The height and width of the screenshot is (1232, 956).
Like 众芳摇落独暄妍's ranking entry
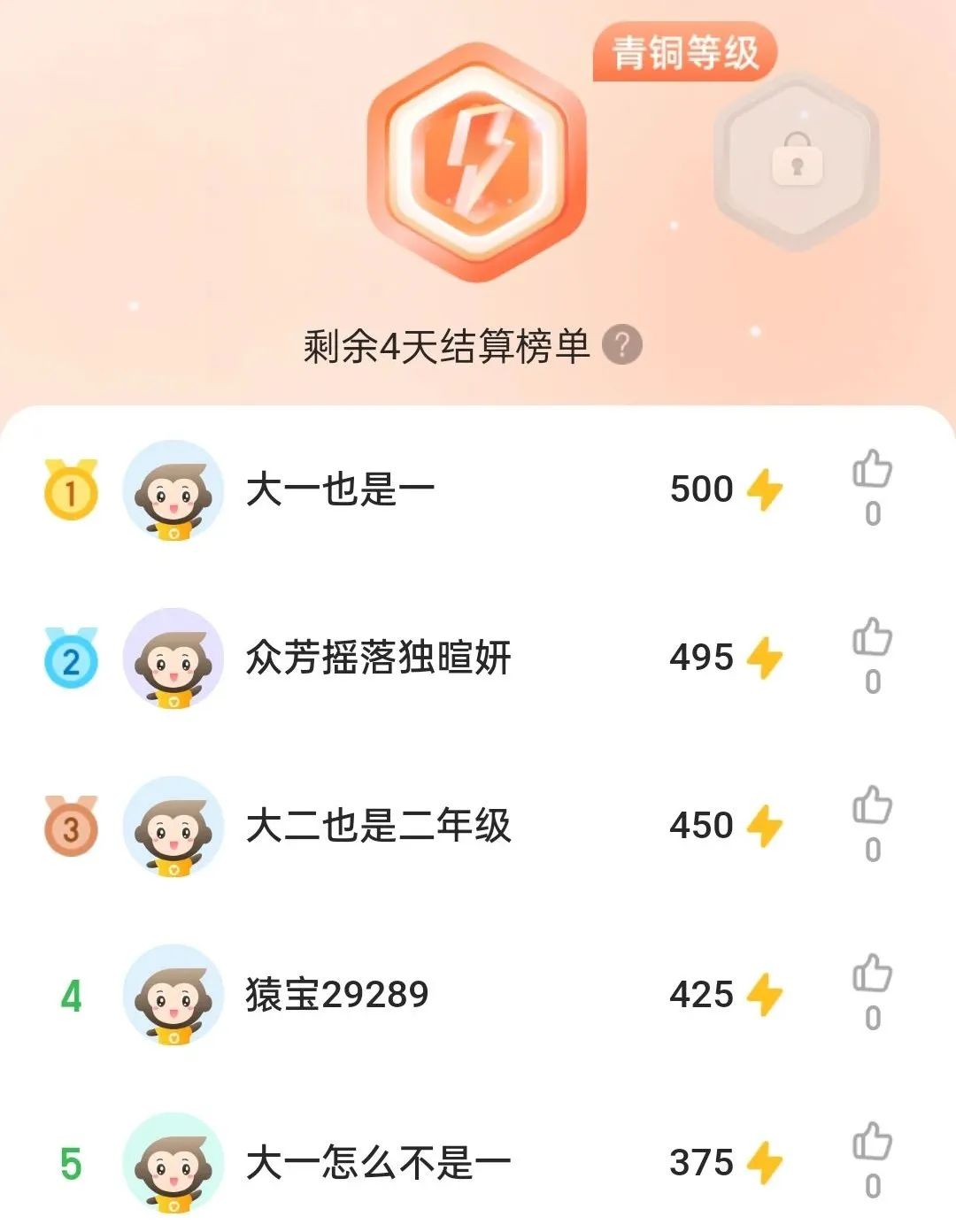[x=872, y=638]
